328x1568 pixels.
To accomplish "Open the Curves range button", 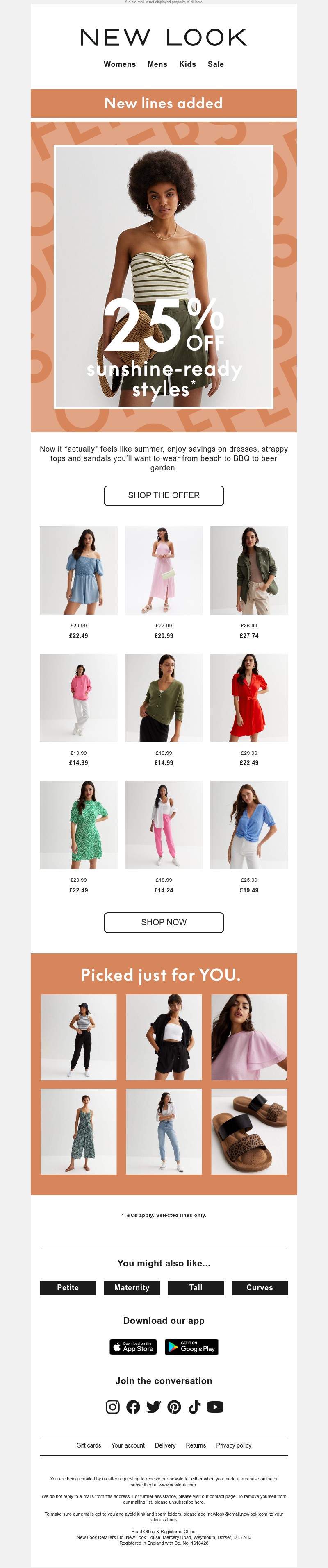I will (x=260, y=1287).
